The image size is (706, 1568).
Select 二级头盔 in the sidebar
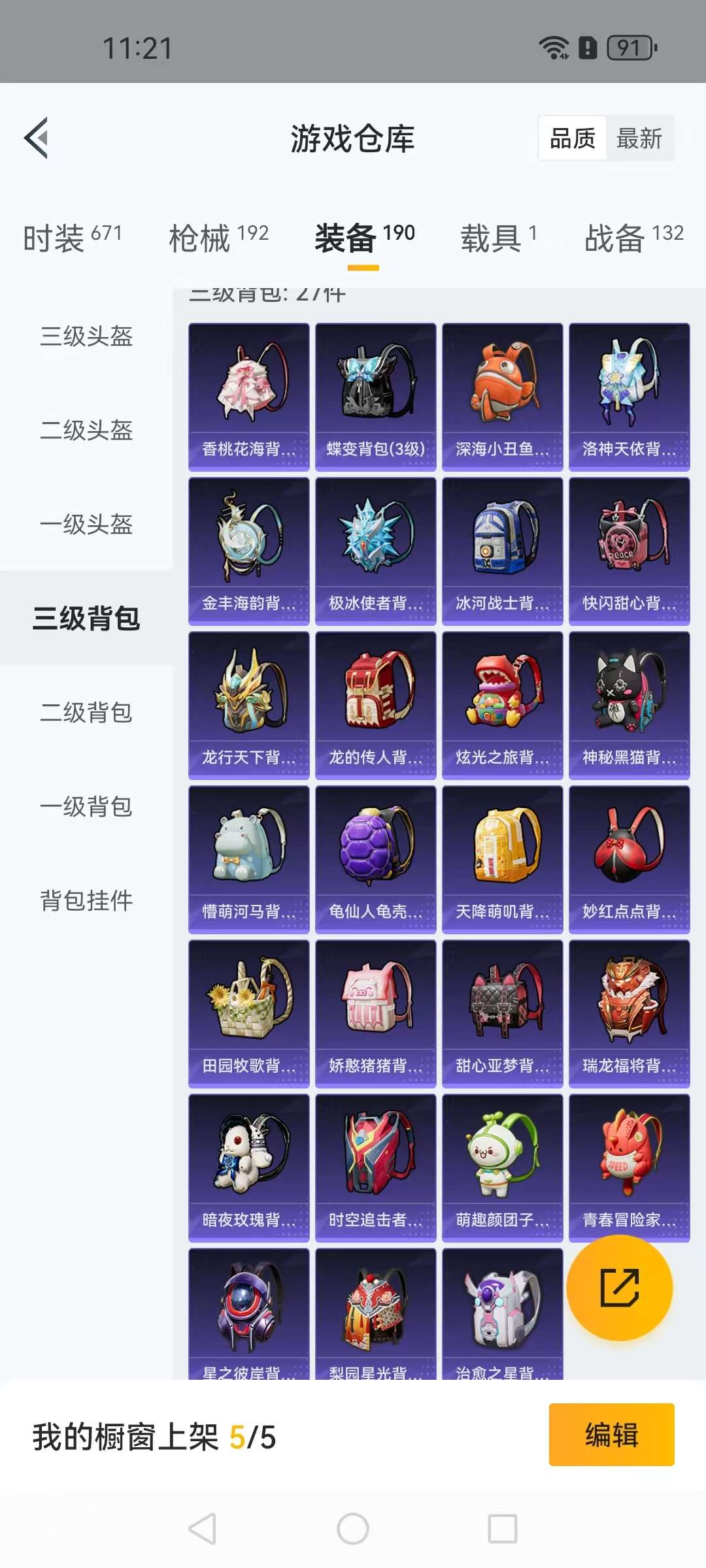click(86, 431)
